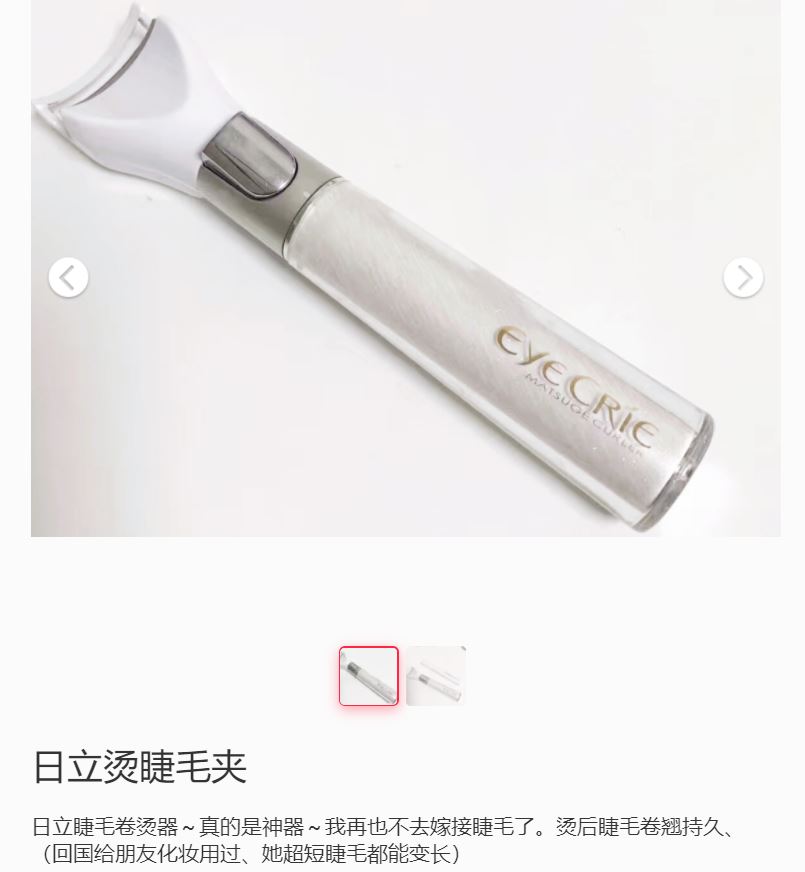This screenshot has height=872, width=805.
Task: Show the next product image
Action: (x=743, y=277)
